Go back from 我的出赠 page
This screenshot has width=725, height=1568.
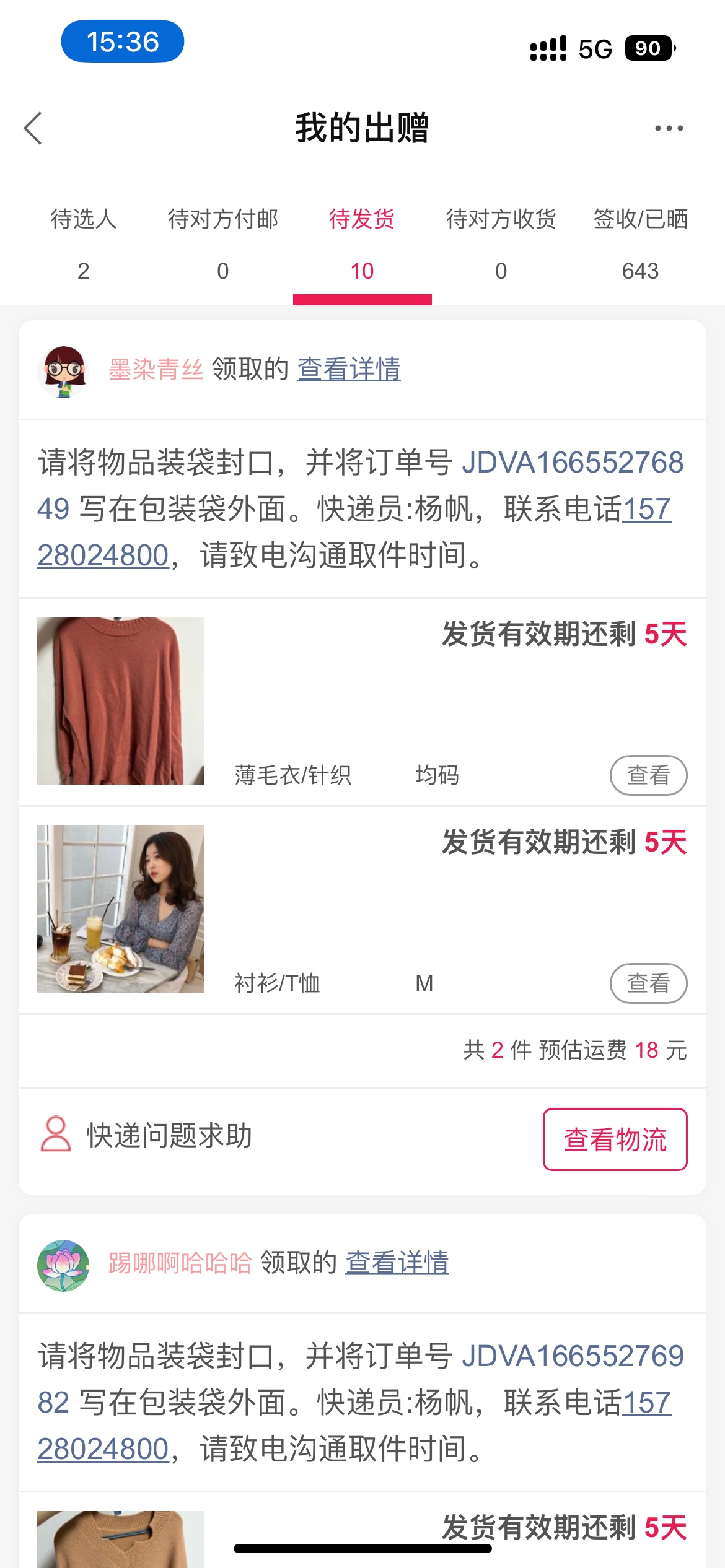[33, 128]
